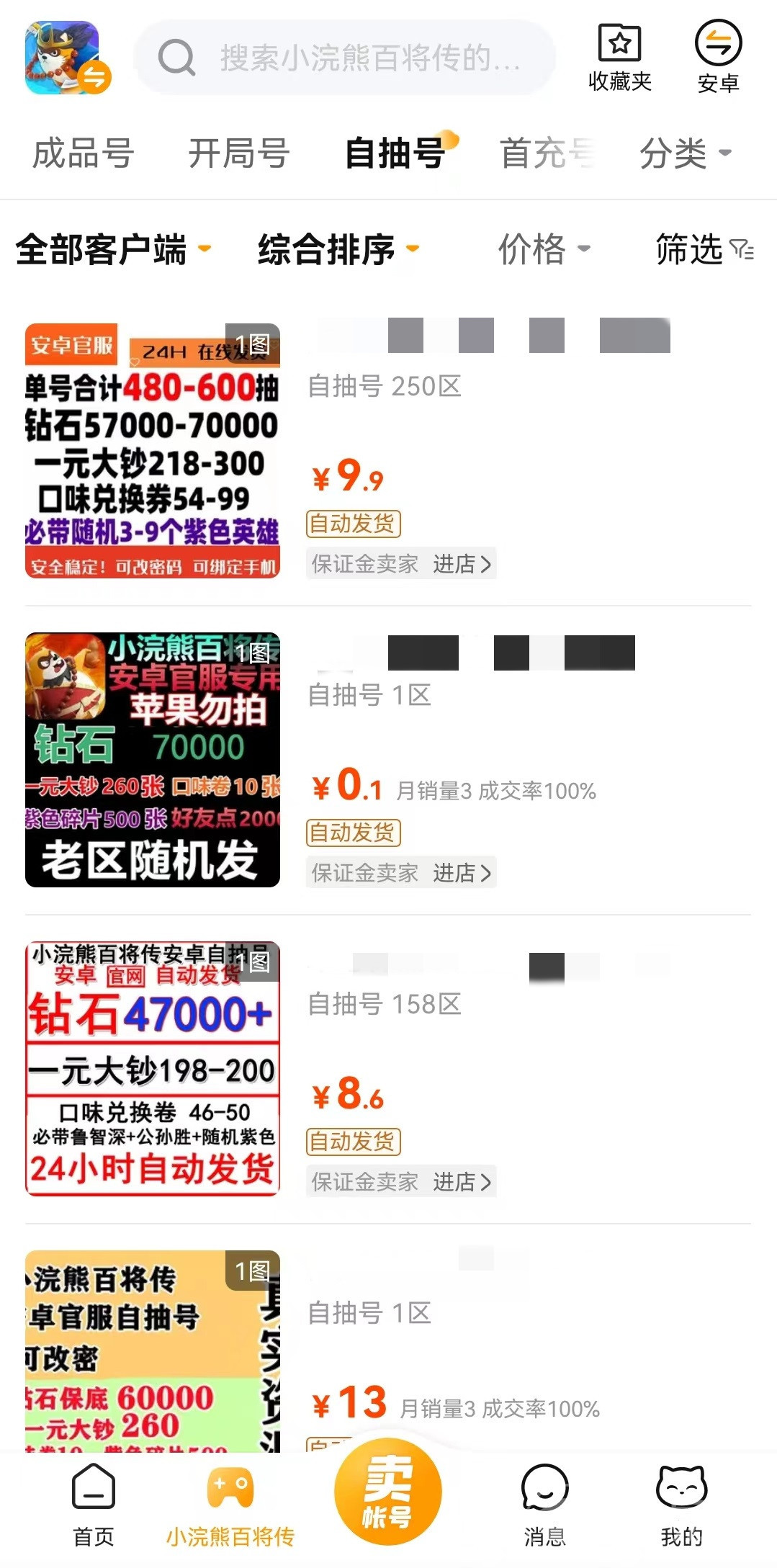Switch platform via 安卓 icon
The height and width of the screenshot is (1568, 777).
[718, 58]
